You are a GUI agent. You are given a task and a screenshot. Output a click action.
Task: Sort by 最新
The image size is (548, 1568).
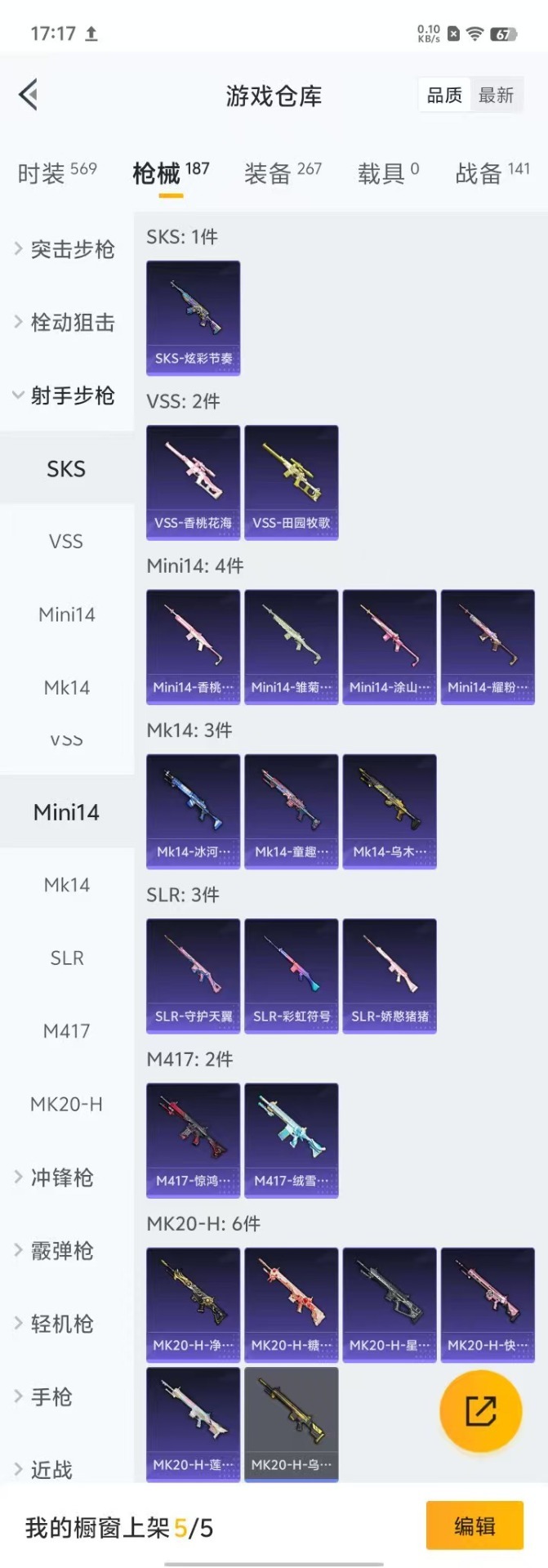point(496,96)
